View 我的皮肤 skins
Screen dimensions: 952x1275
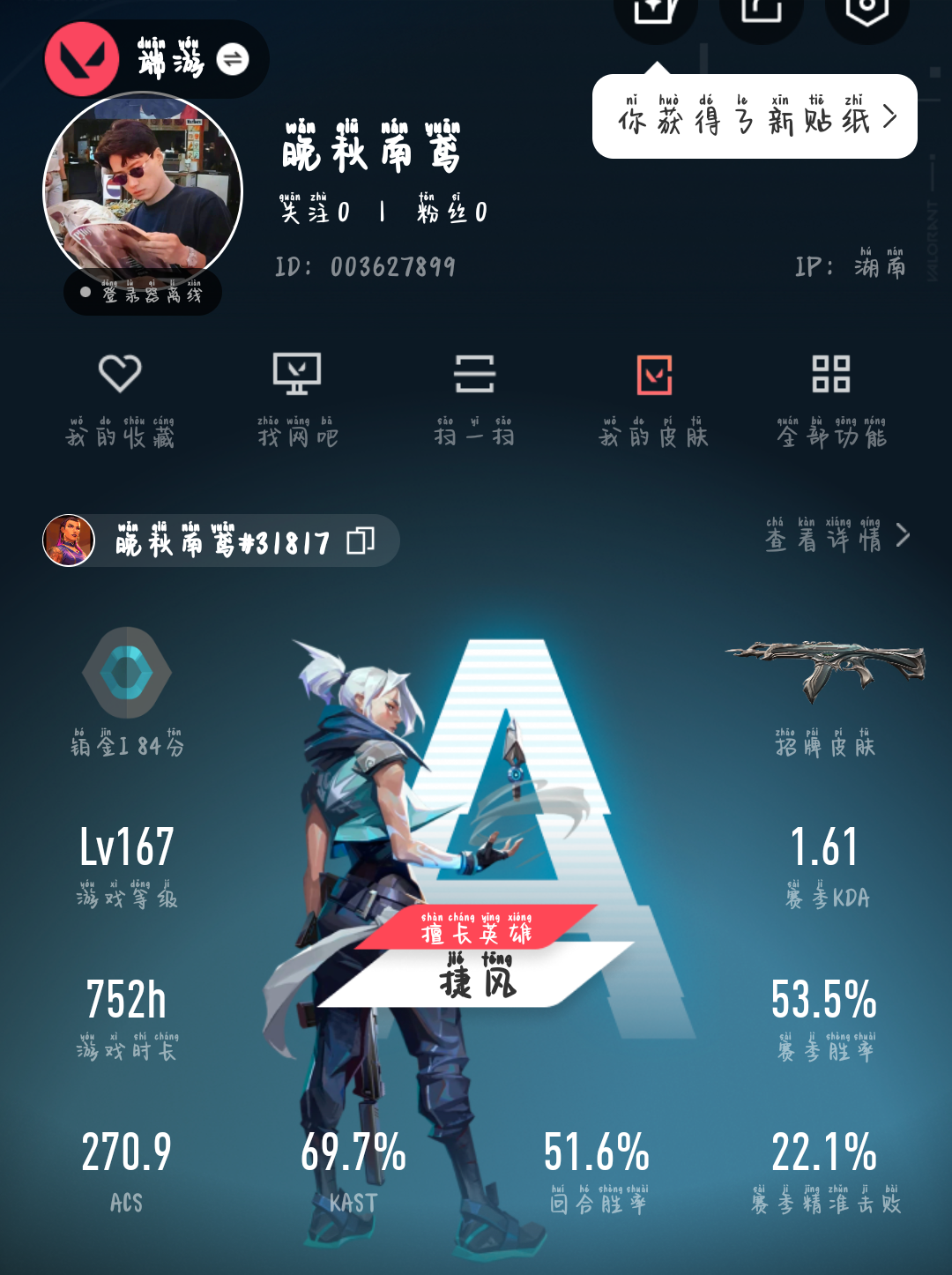[654, 397]
